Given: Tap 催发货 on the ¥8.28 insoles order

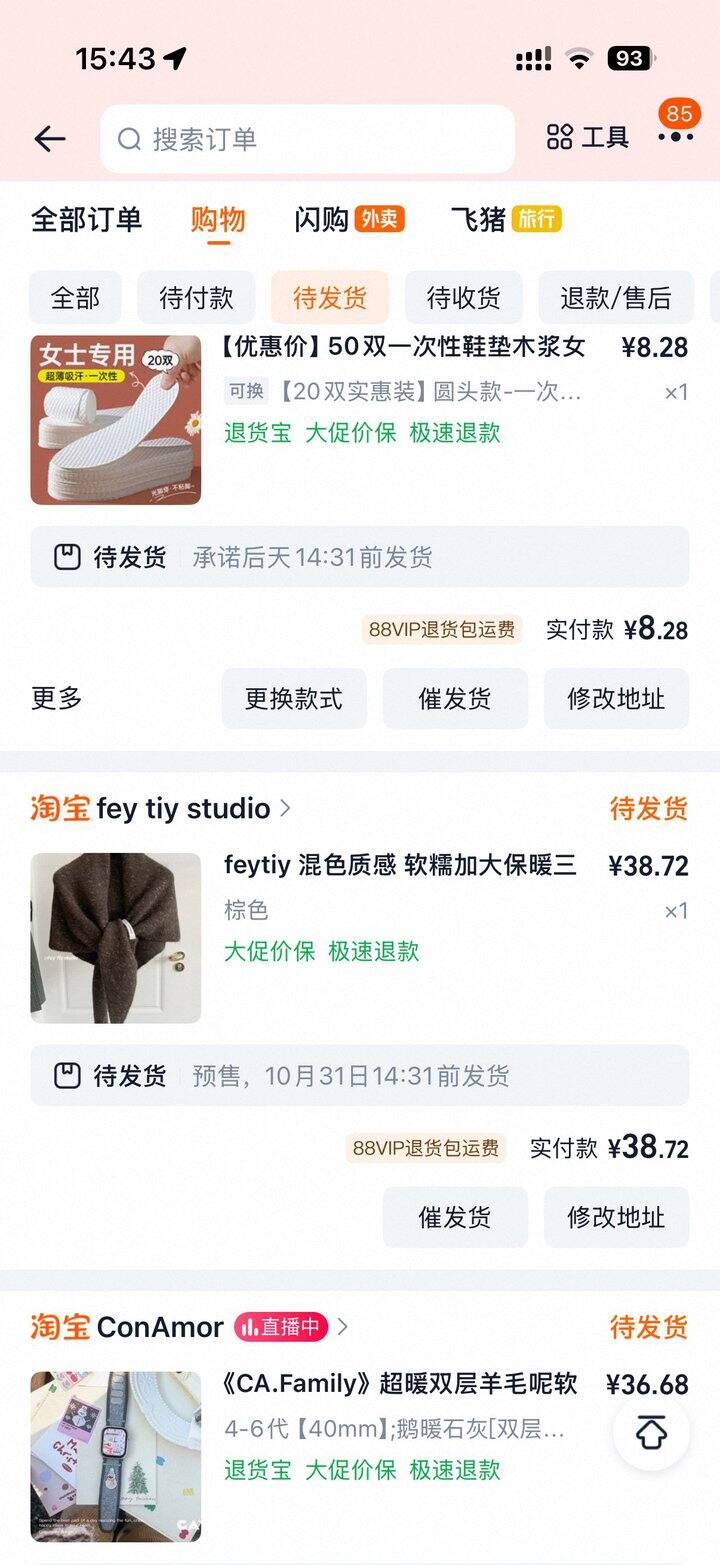Looking at the screenshot, I should 455,699.
